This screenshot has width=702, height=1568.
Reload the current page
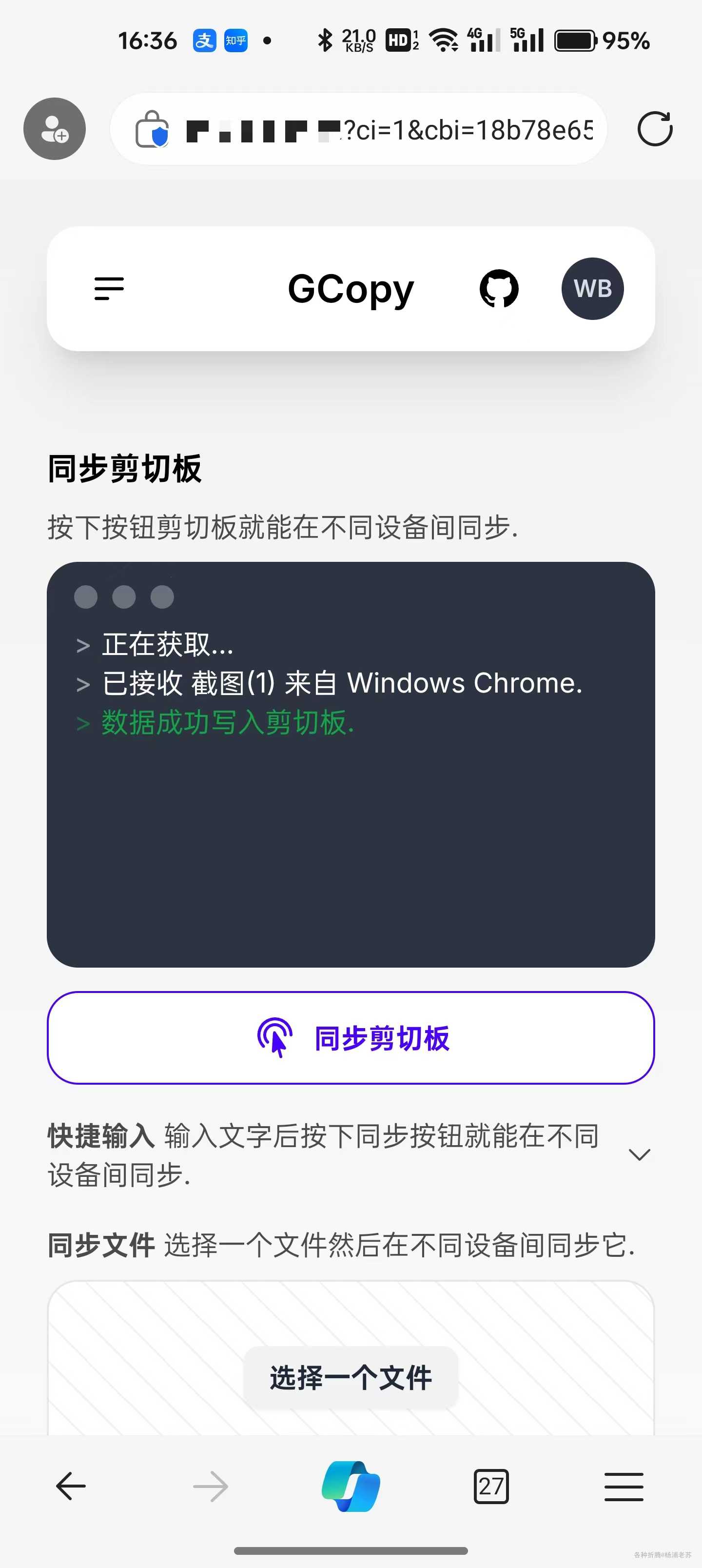point(655,129)
